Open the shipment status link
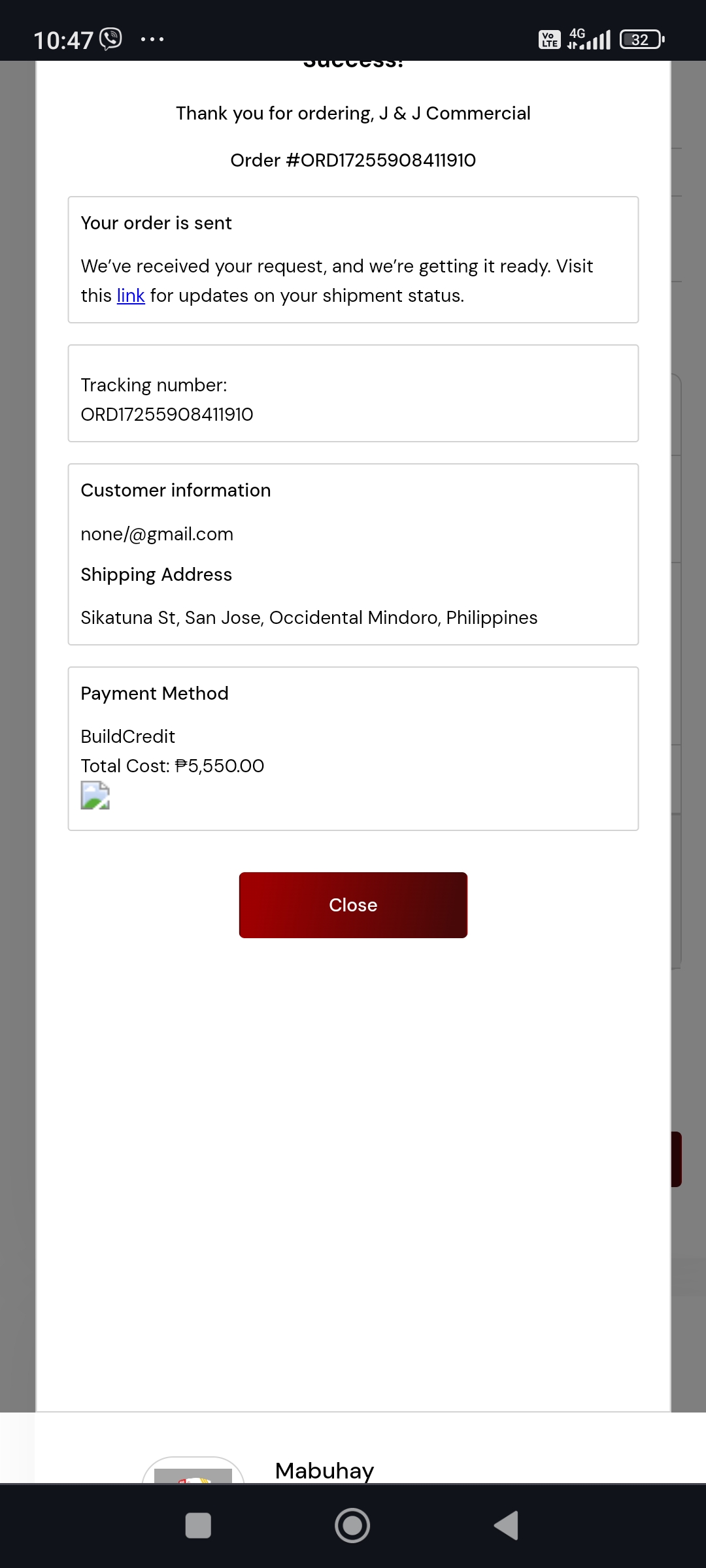The image size is (706, 1568). click(x=131, y=296)
